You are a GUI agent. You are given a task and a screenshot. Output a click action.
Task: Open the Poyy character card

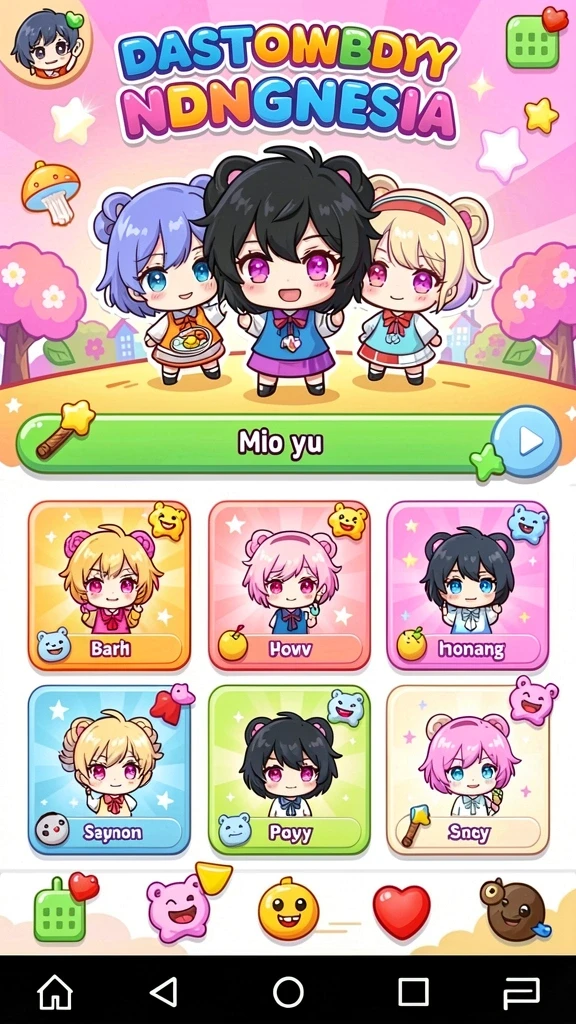pos(289,770)
